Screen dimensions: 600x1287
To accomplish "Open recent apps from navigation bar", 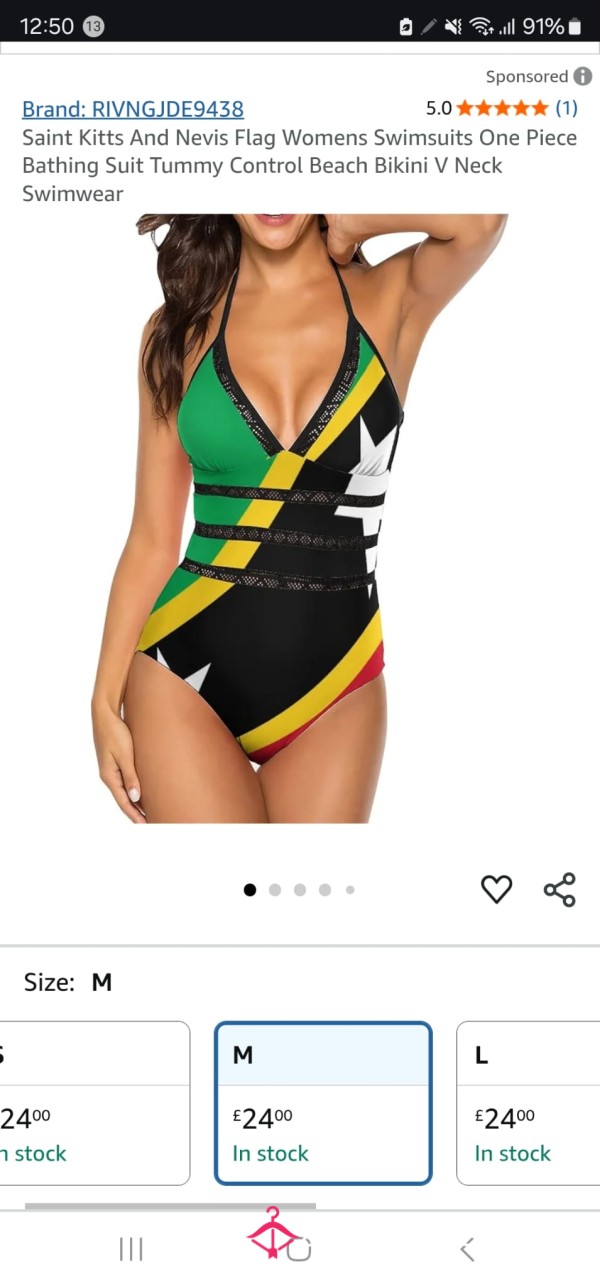I will pyautogui.click(x=131, y=1248).
